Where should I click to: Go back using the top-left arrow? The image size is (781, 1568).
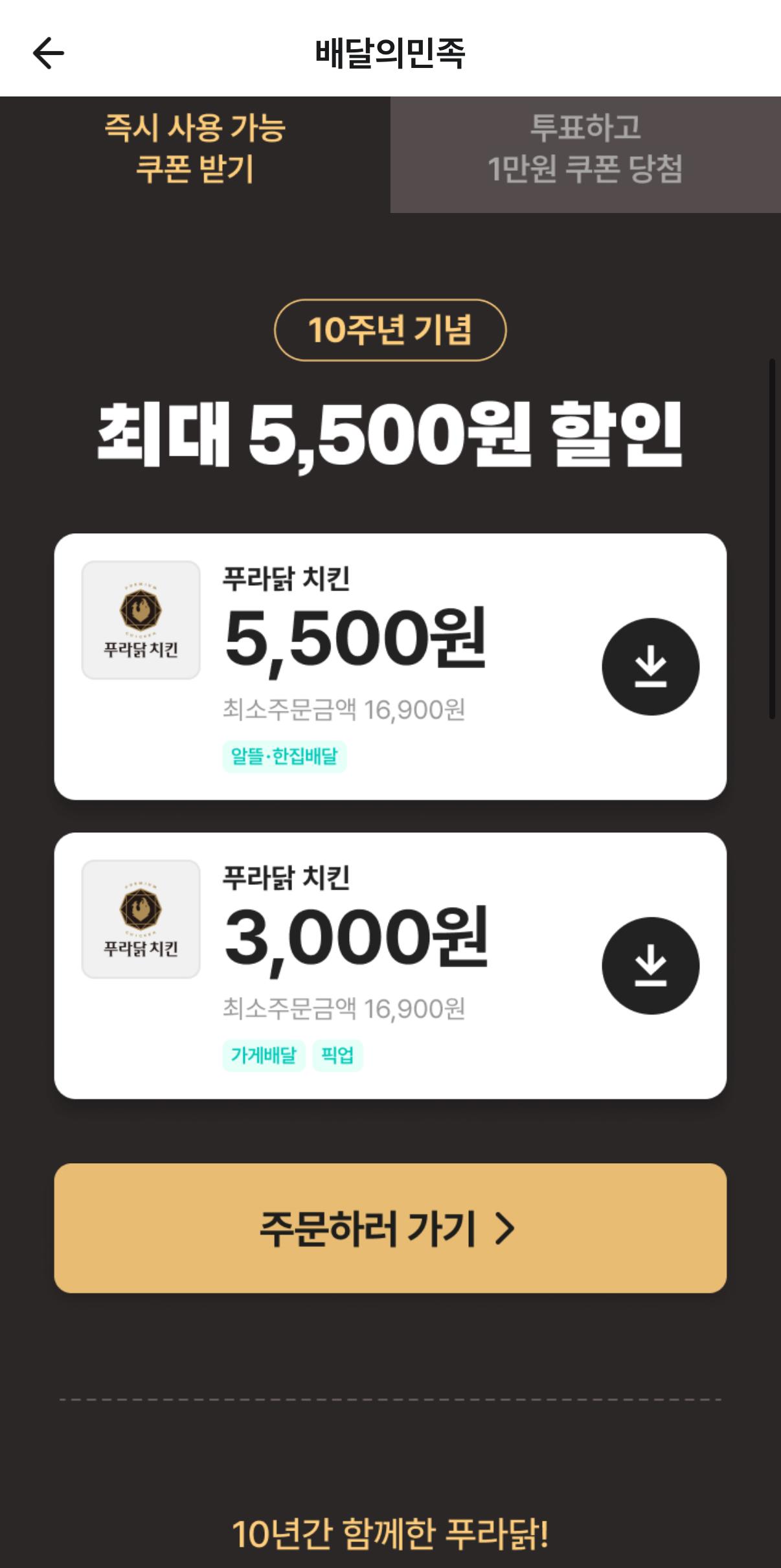(x=49, y=53)
